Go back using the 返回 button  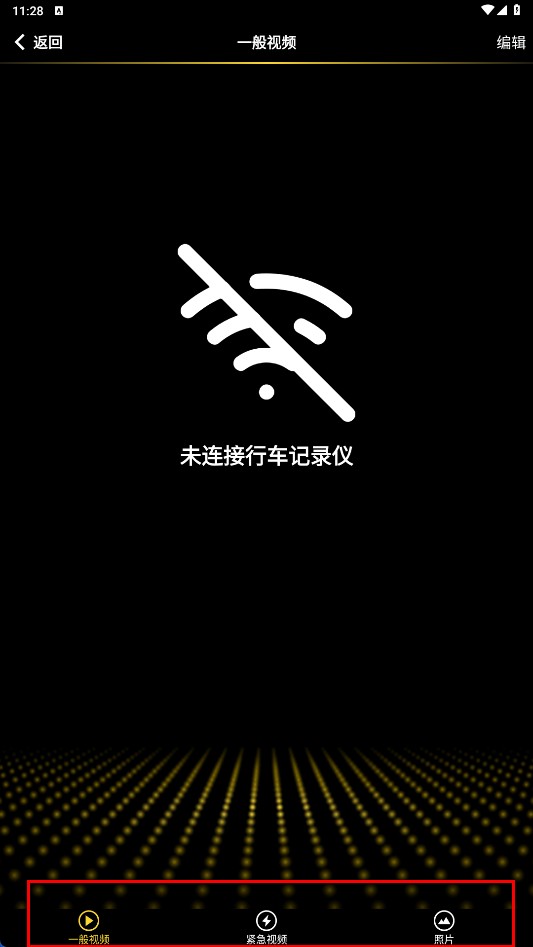point(39,42)
